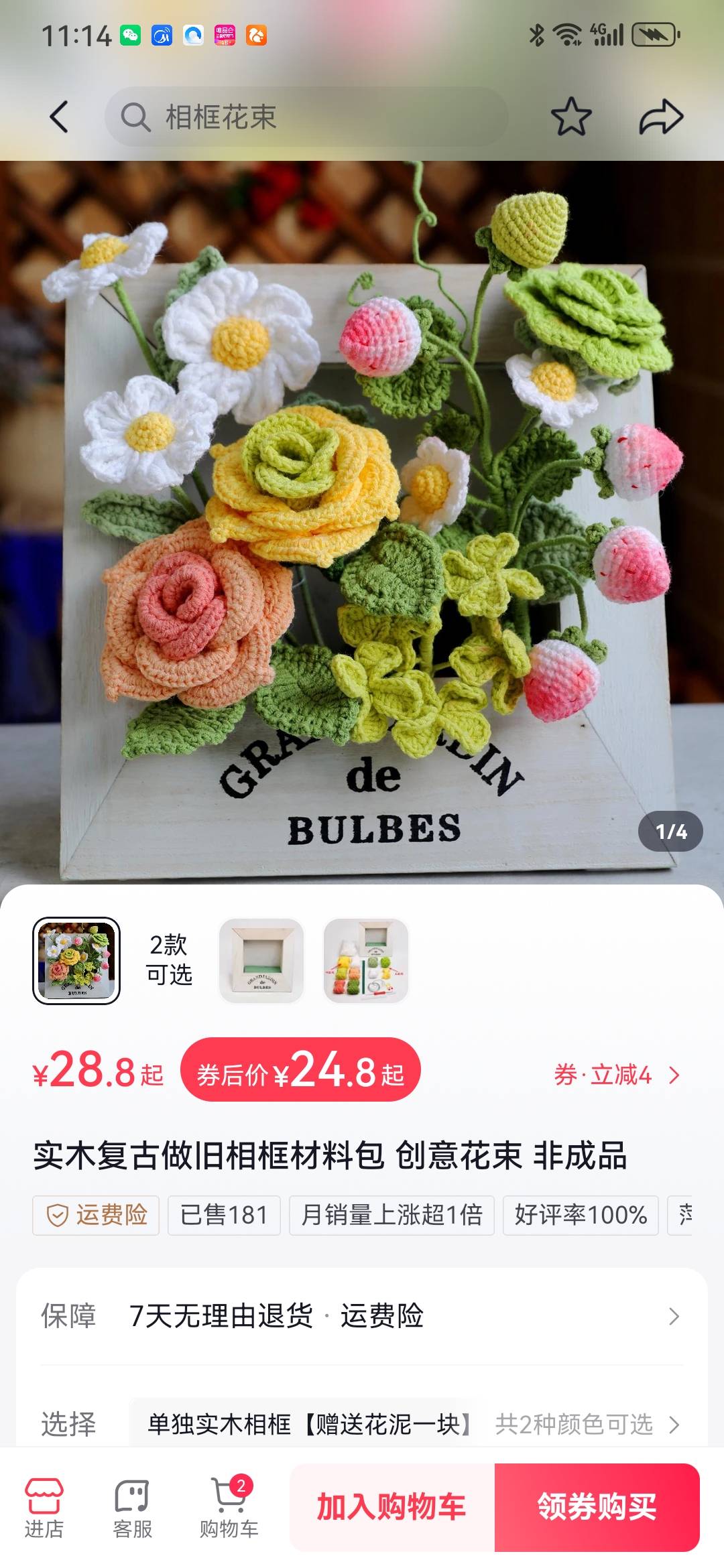
Task: Open the 选择 options row
Action: (x=362, y=1423)
